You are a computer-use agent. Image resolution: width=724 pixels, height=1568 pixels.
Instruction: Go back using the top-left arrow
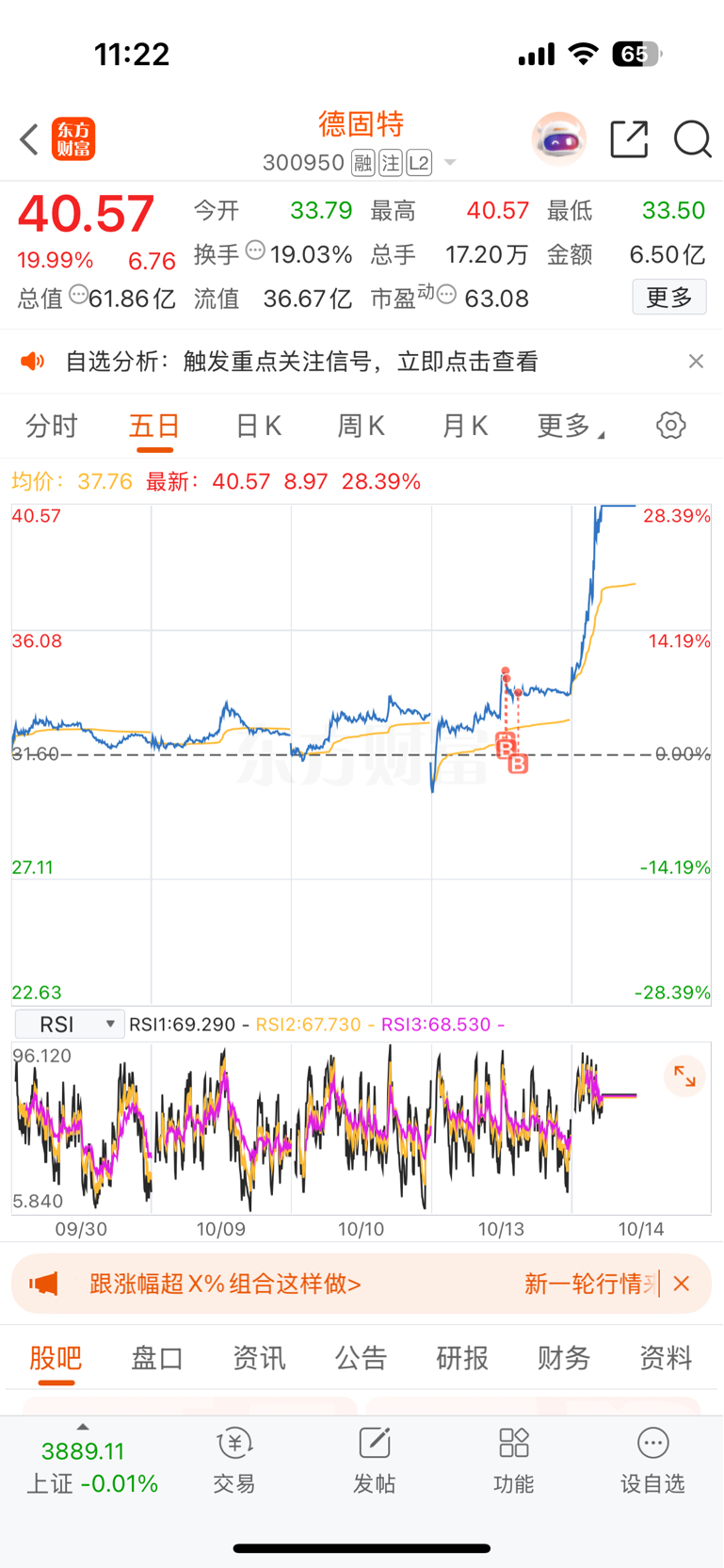29,139
